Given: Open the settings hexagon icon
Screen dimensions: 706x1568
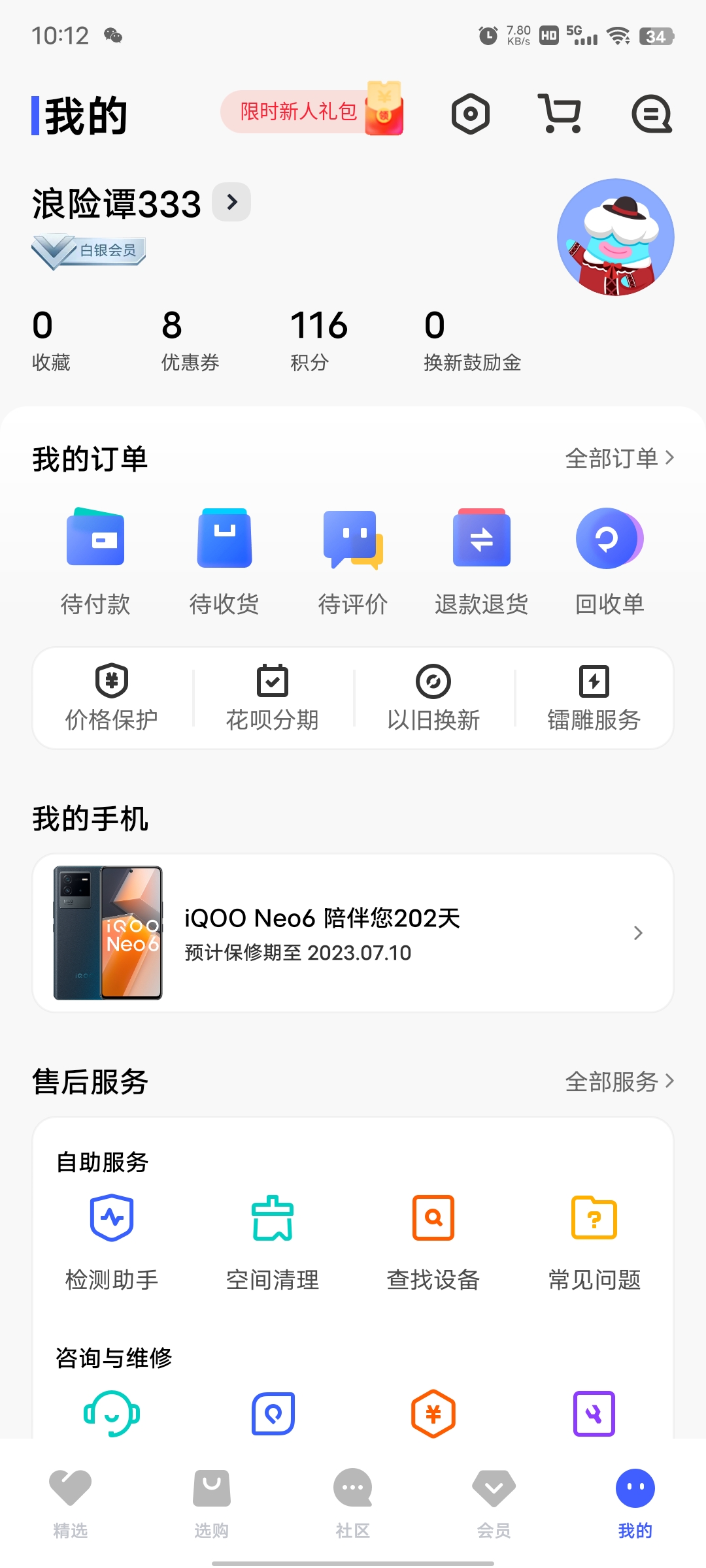Looking at the screenshot, I should (471, 114).
